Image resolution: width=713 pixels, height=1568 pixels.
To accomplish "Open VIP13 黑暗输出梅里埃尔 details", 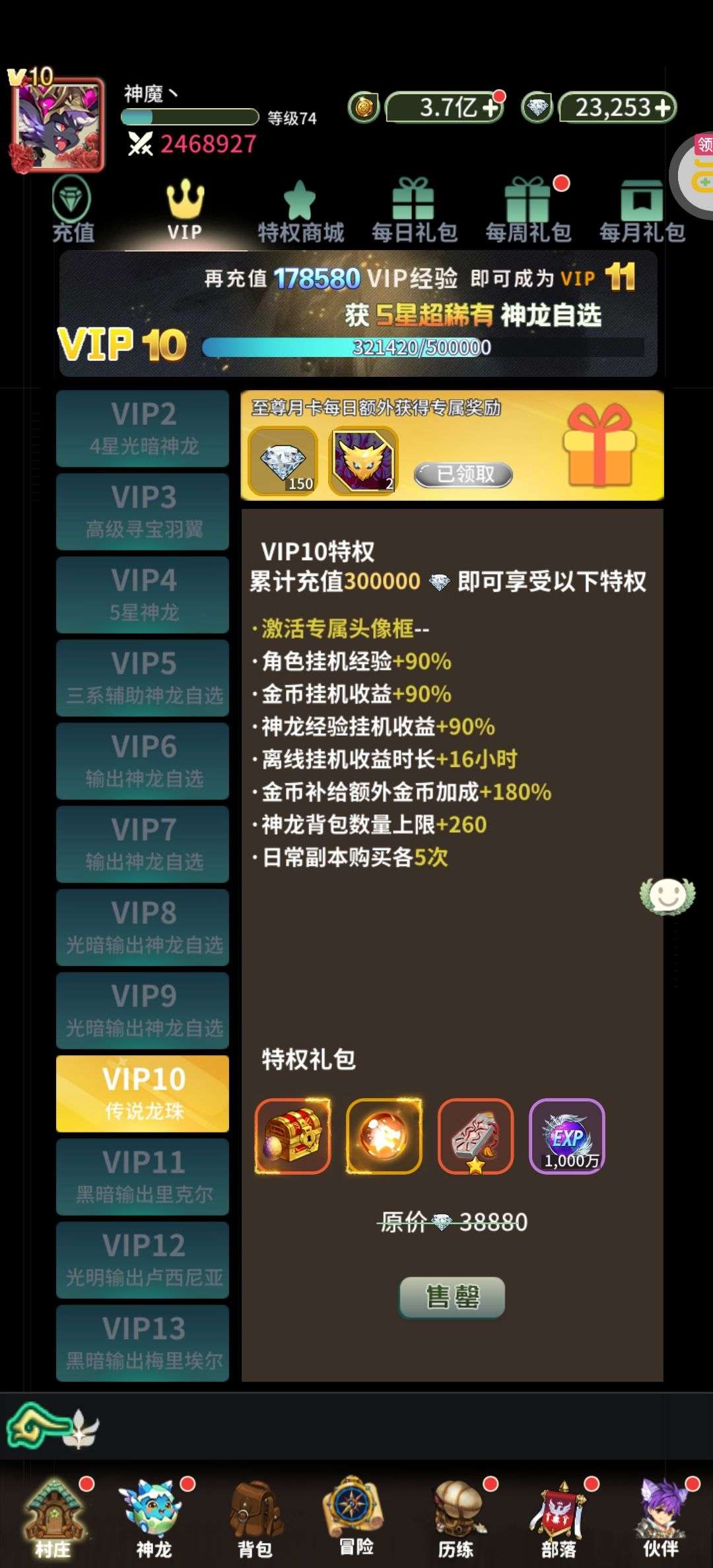I will click(x=143, y=1343).
